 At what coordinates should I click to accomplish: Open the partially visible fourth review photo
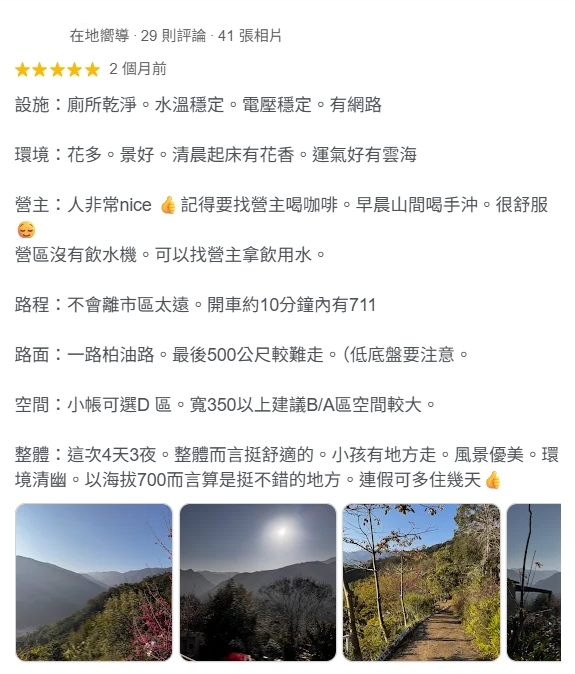[534, 582]
